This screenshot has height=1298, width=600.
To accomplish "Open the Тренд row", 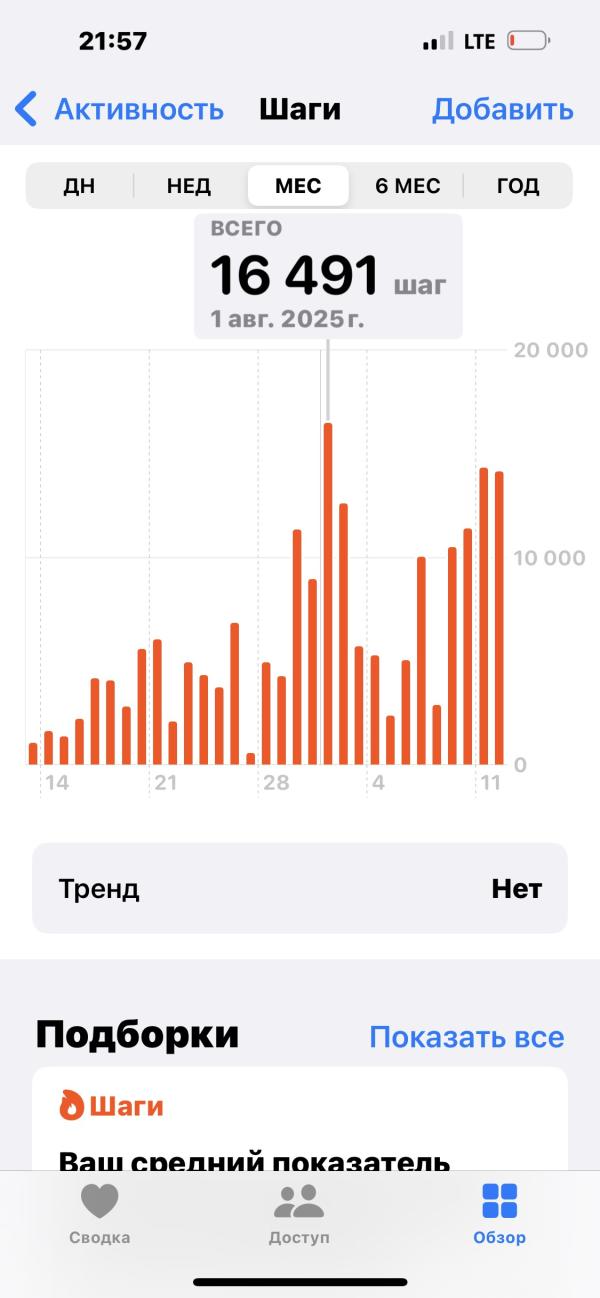I will pos(300,888).
